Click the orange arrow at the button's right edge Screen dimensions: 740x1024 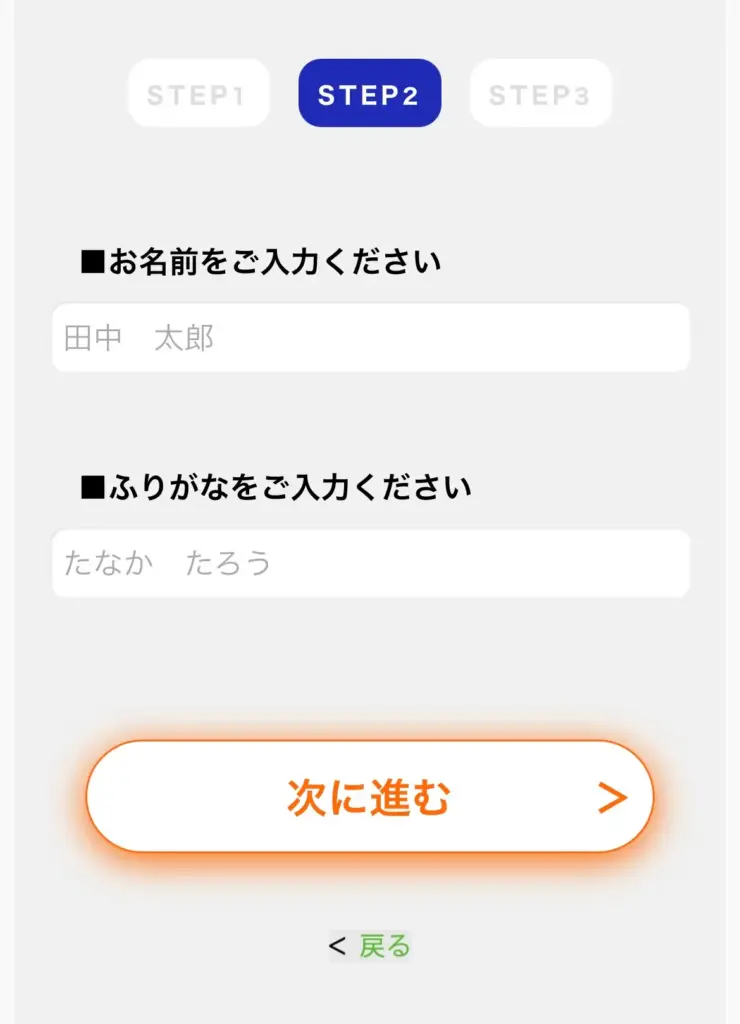(x=613, y=797)
